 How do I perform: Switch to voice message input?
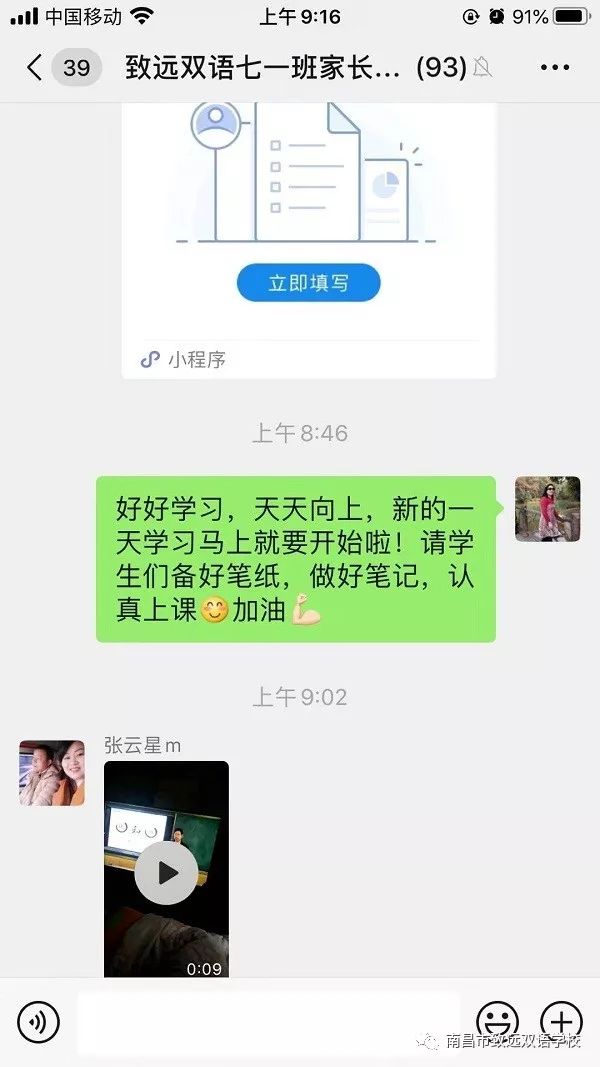click(38, 1022)
